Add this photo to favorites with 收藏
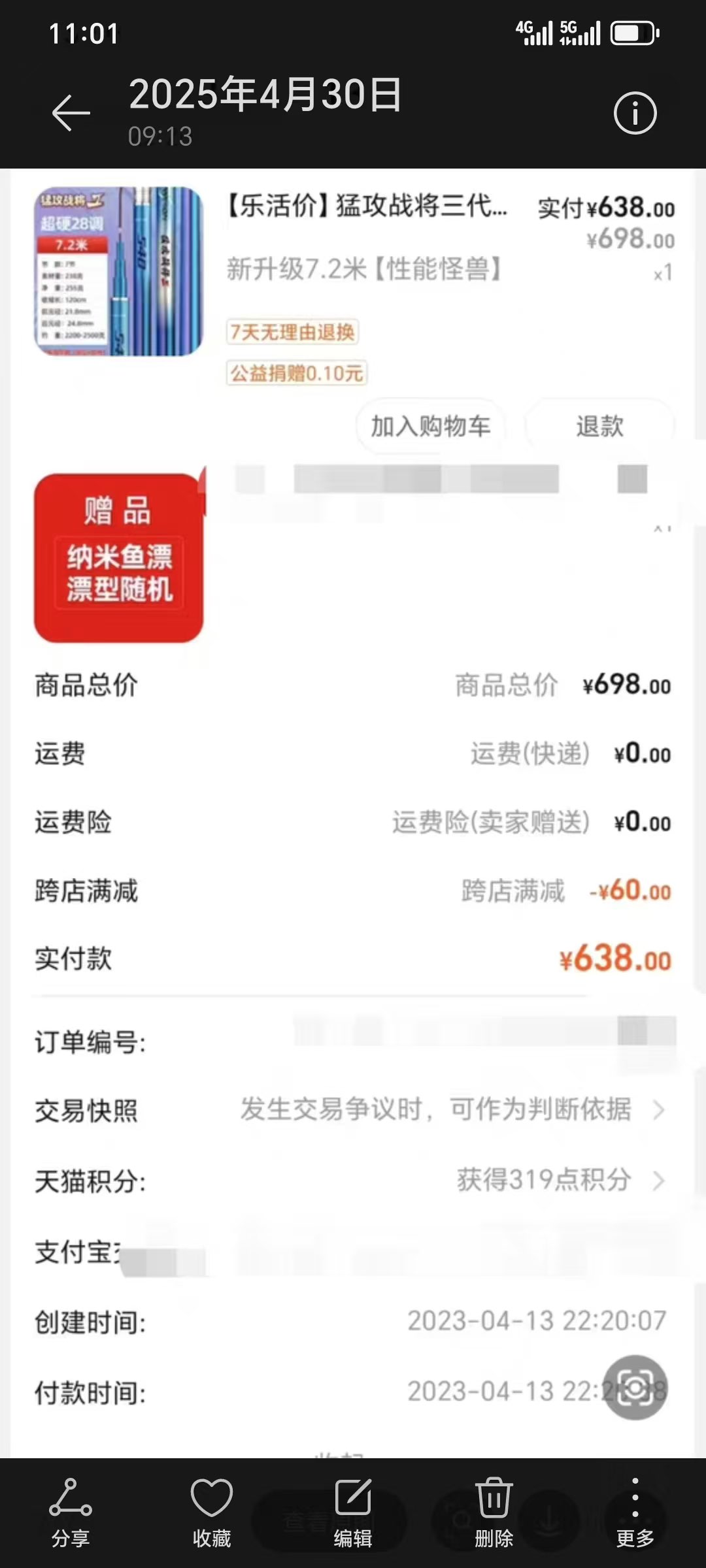 (212, 1512)
